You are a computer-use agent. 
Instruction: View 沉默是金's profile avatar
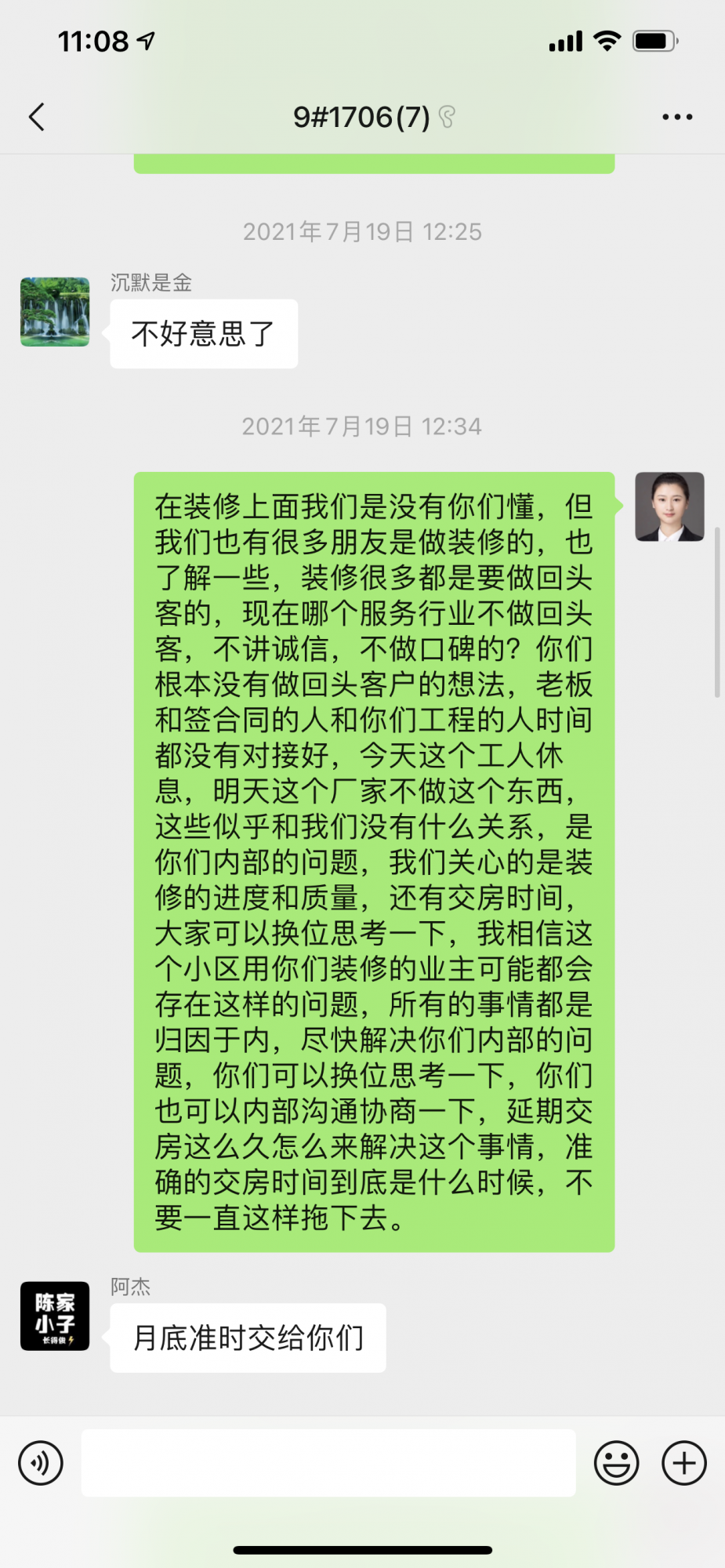tap(55, 312)
